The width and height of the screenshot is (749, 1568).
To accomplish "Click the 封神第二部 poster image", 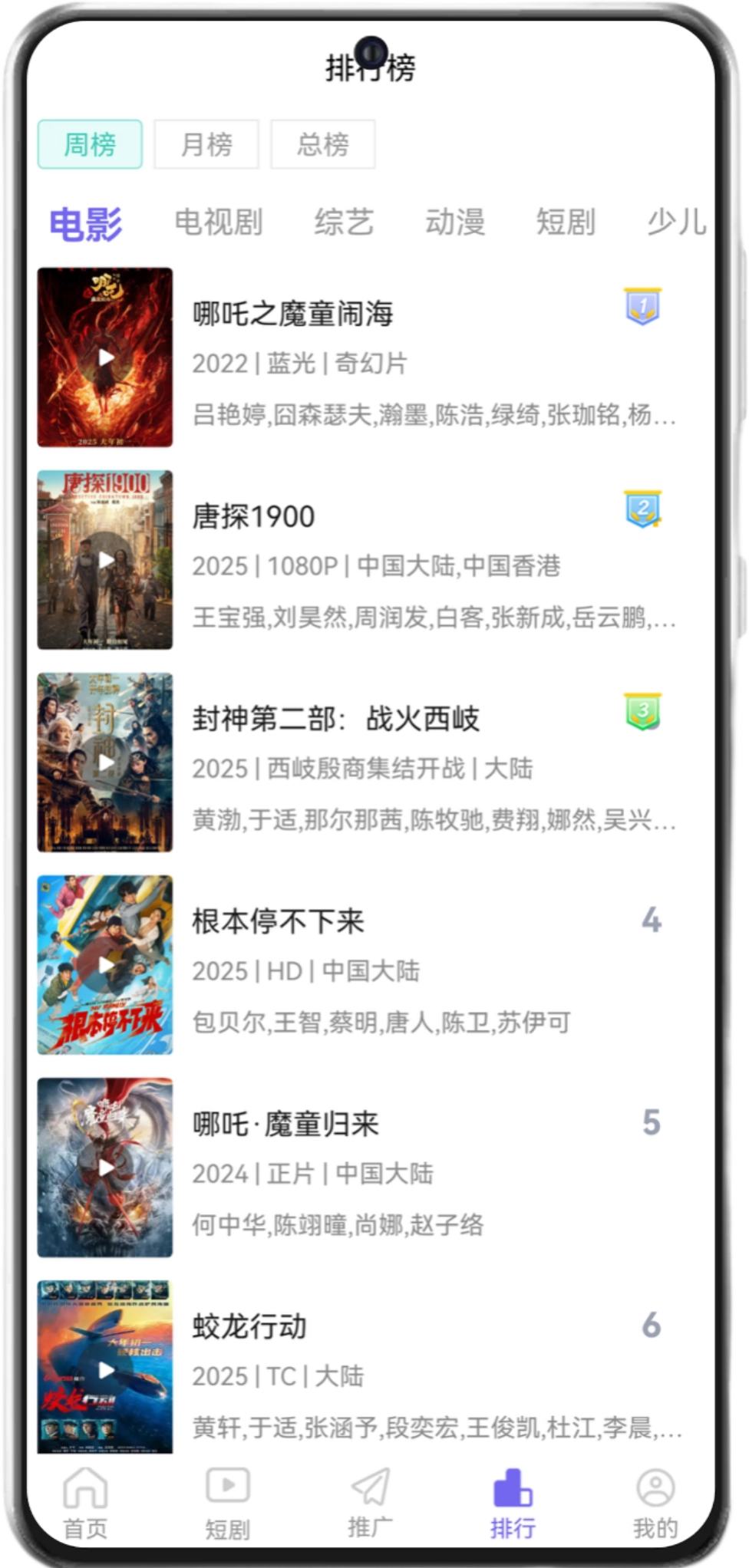I will click(x=107, y=762).
